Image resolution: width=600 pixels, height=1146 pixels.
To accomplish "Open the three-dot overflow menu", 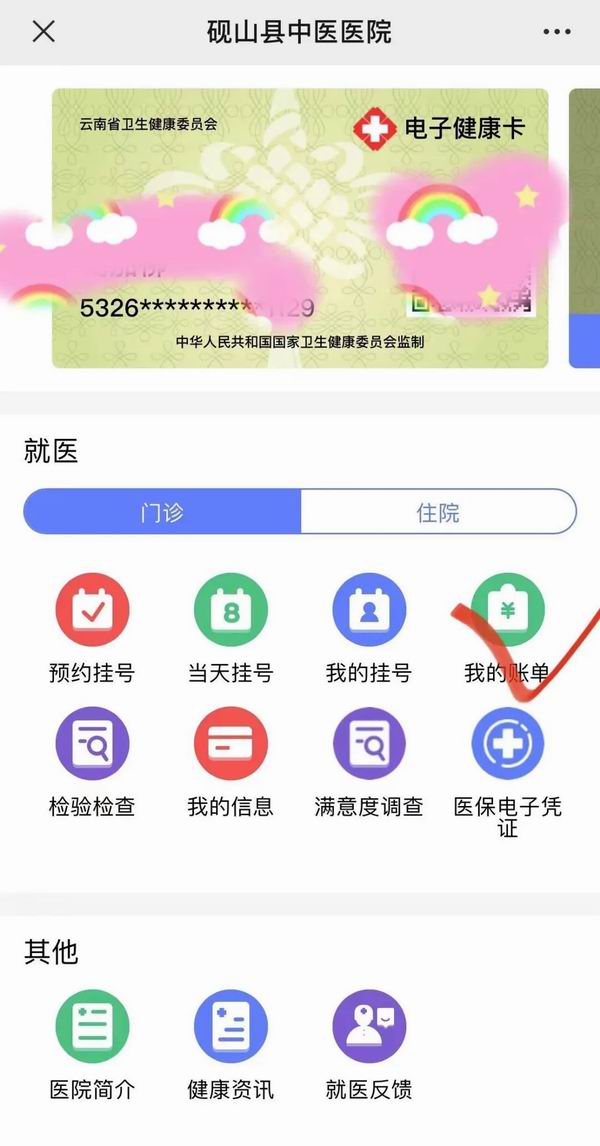I will [556, 32].
